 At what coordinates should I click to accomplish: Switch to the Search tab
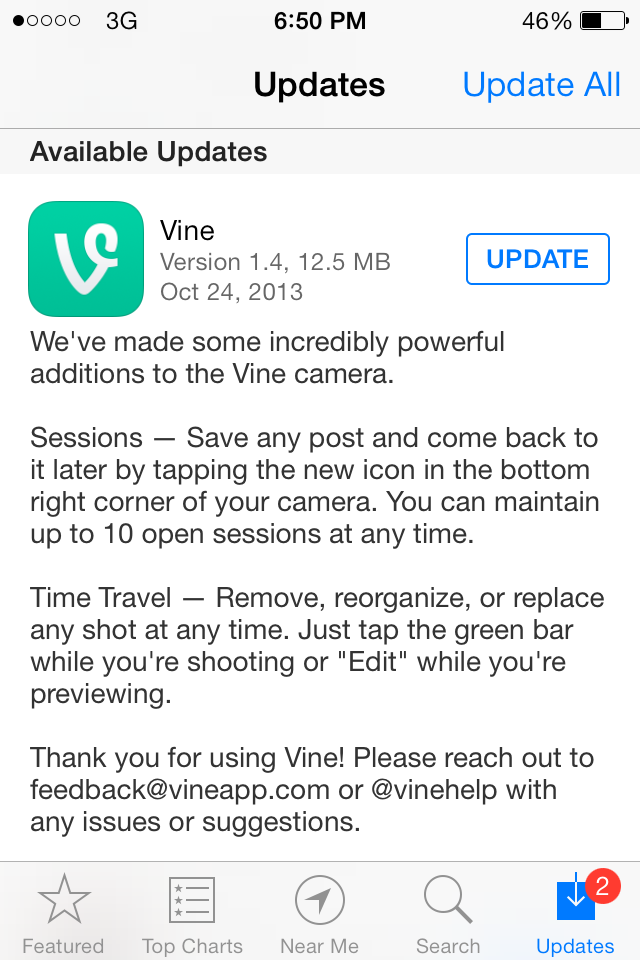point(448,914)
